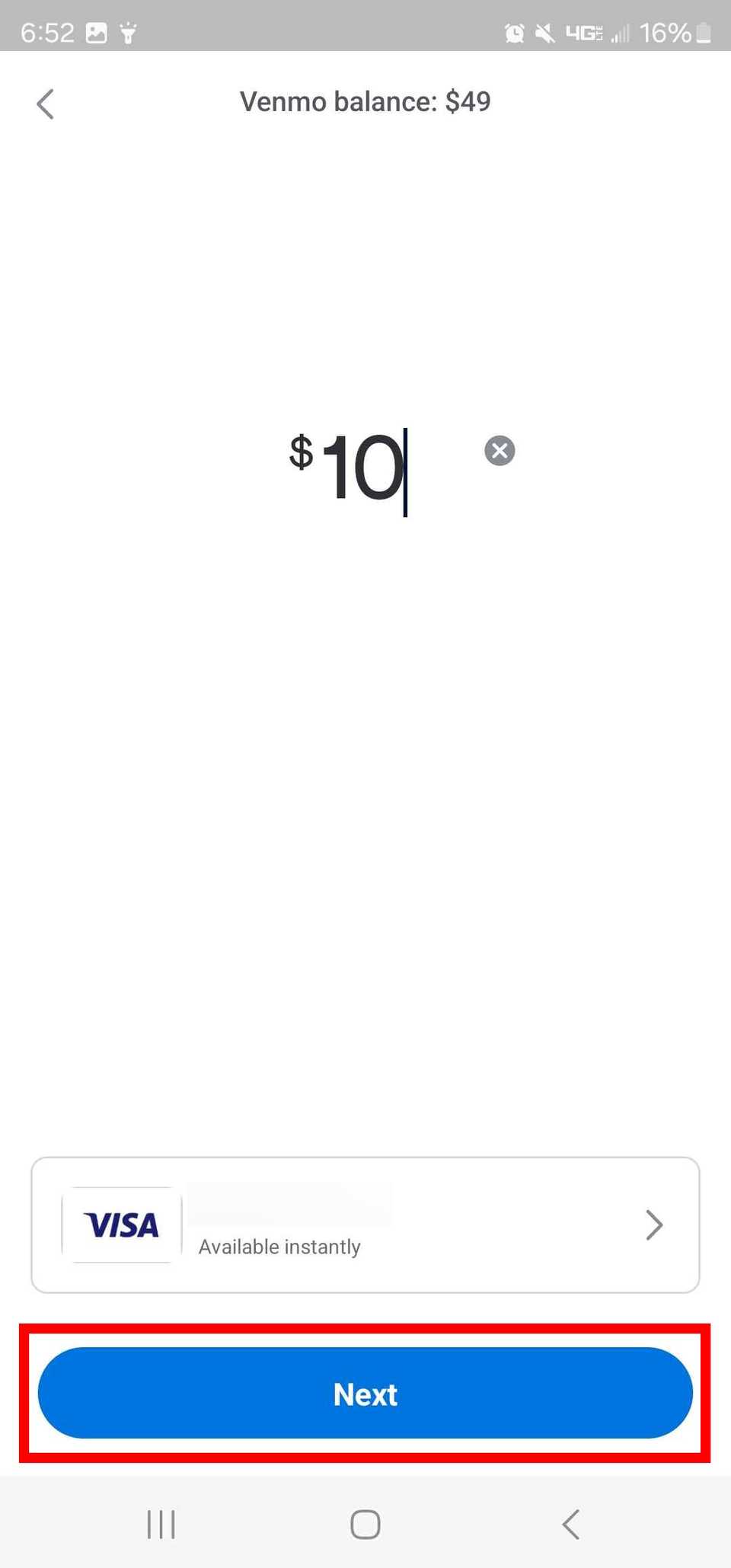The image size is (731, 1568).
Task: Tap the muted sound status icon
Action: tap(544, 31)
